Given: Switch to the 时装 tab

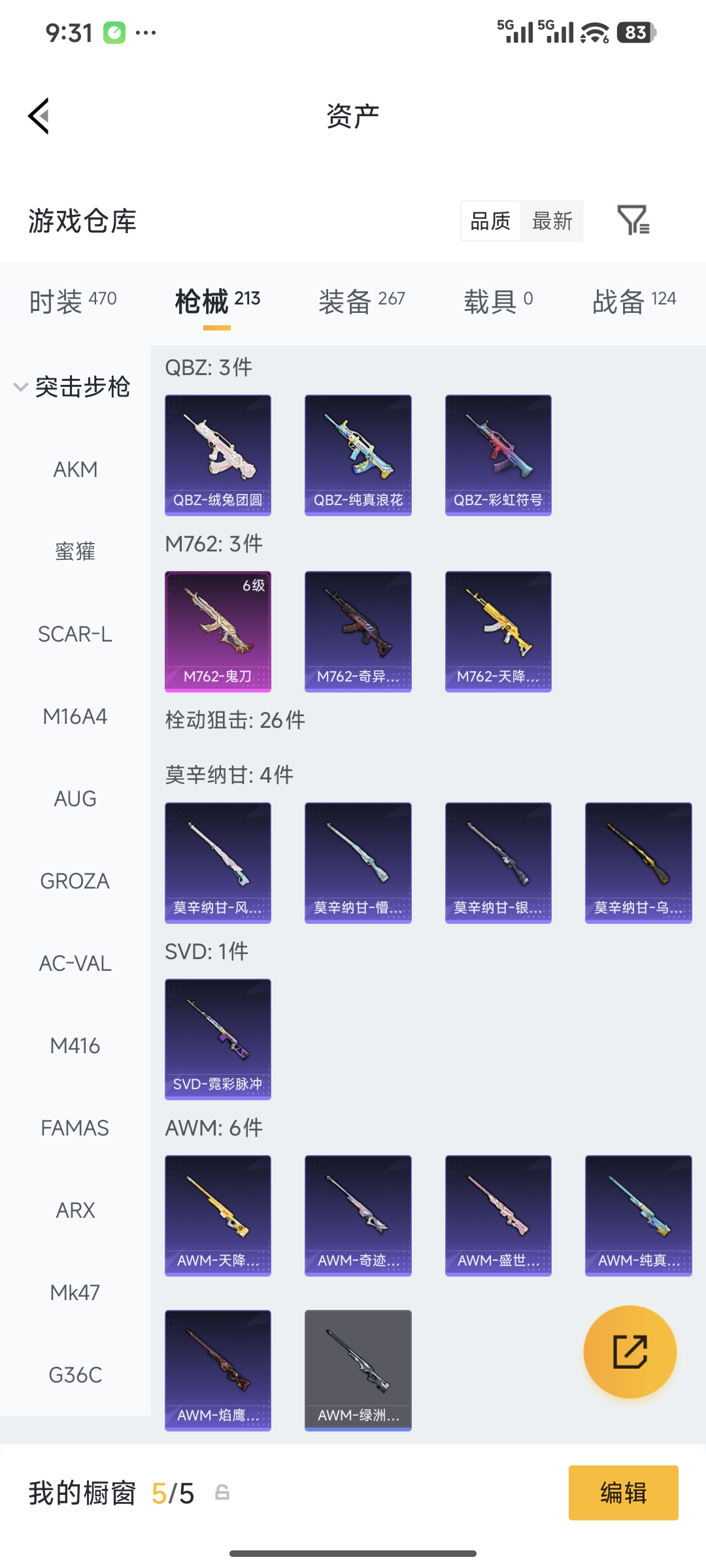Looking at the screenshot, I should click(73, 301).
